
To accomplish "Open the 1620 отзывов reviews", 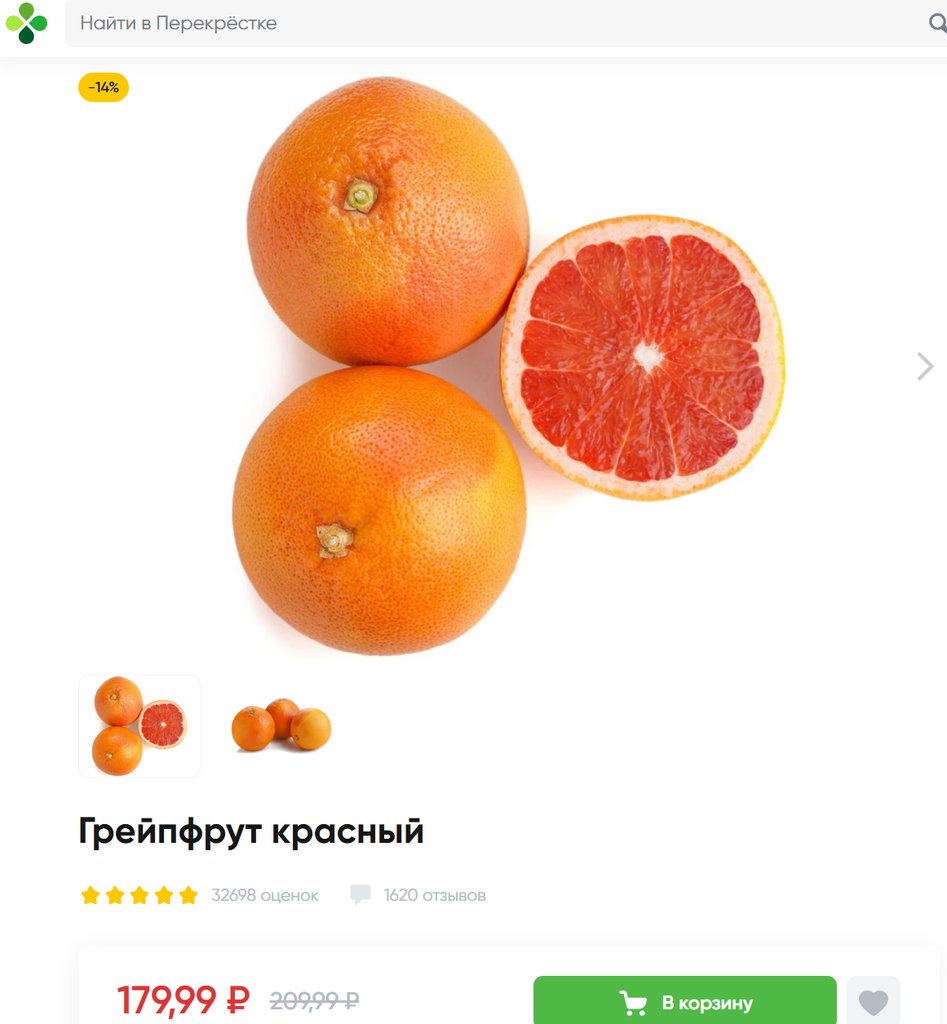I will coord(434,895).
